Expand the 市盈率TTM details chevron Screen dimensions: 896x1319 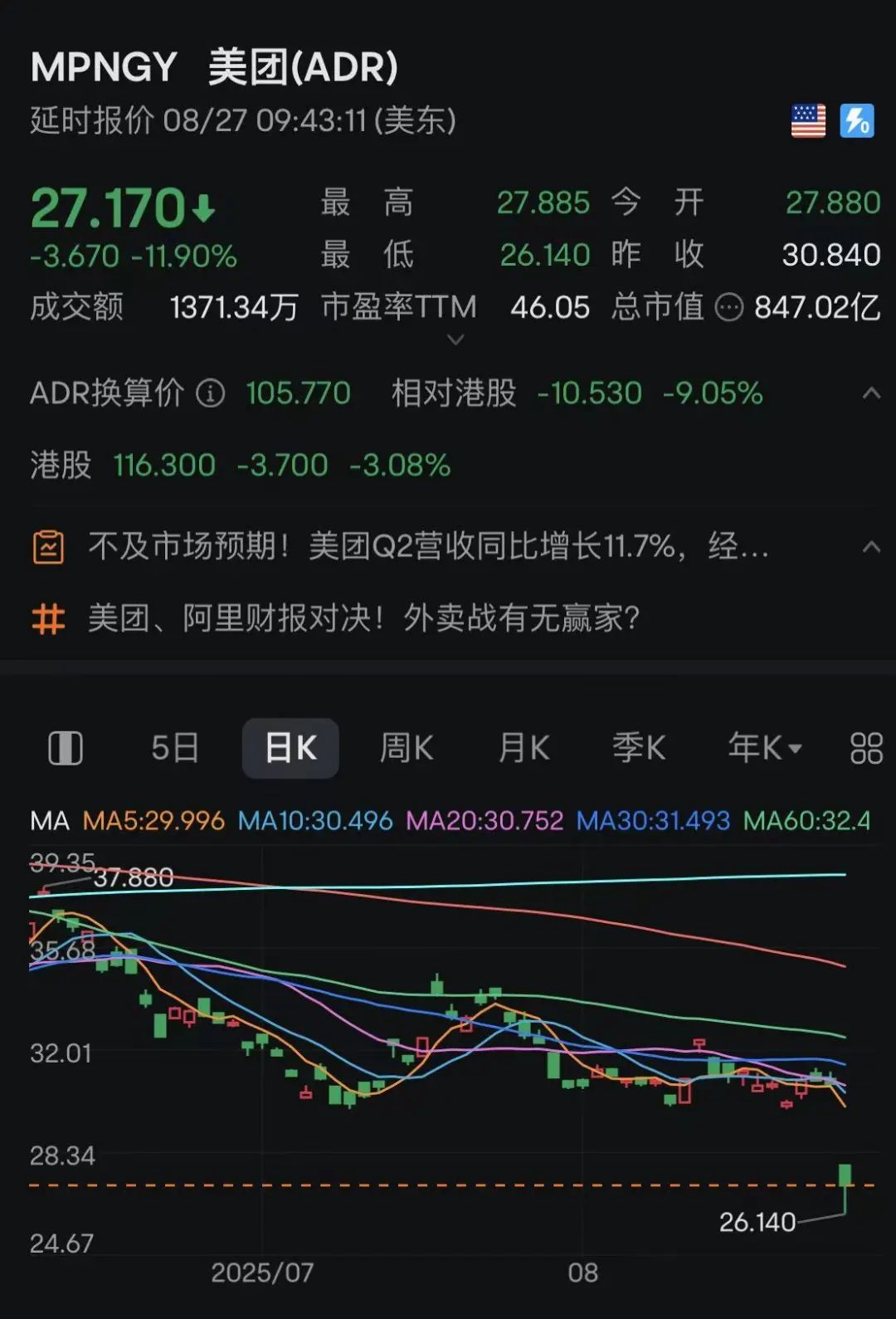click(455, 339)
